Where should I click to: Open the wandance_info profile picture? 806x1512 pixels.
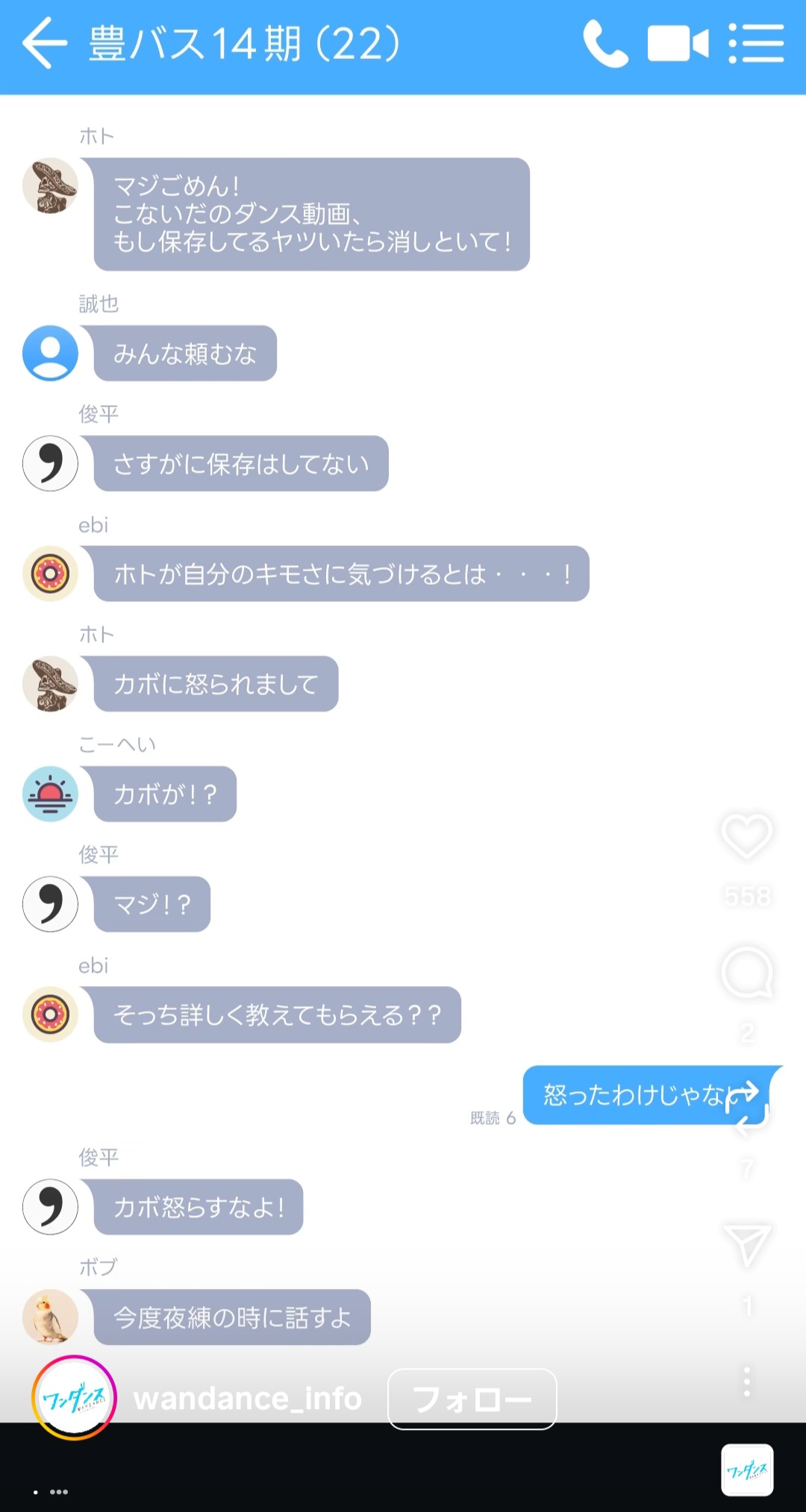(74, 1398)
